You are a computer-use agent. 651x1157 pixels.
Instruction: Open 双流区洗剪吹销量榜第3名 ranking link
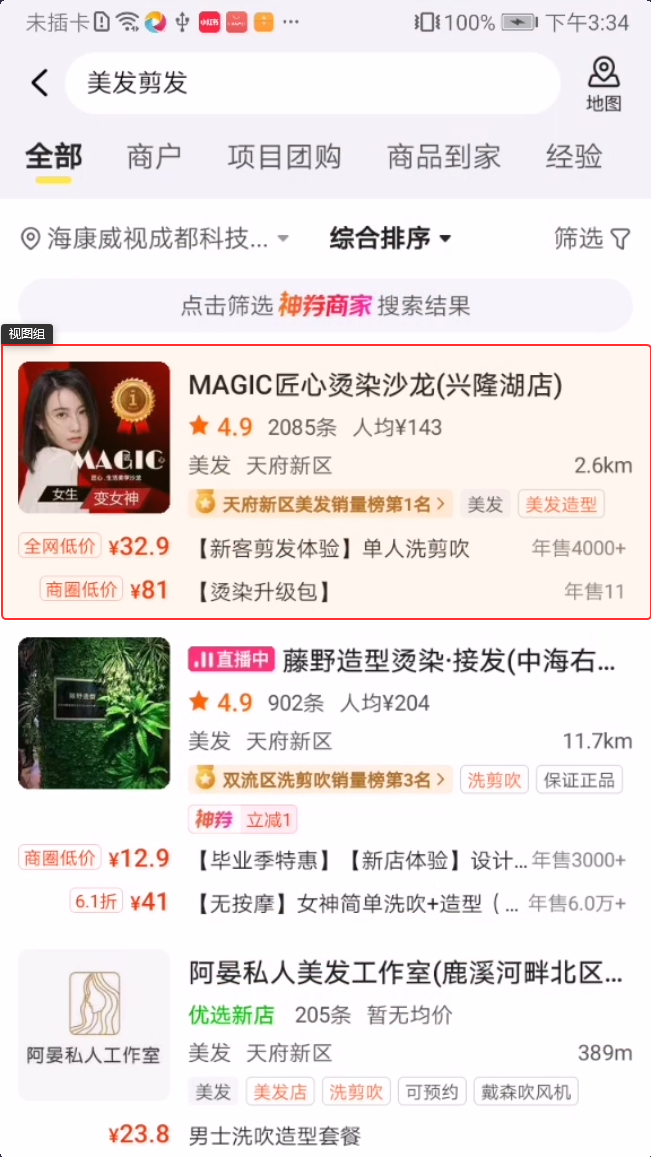tap(321, 780)
